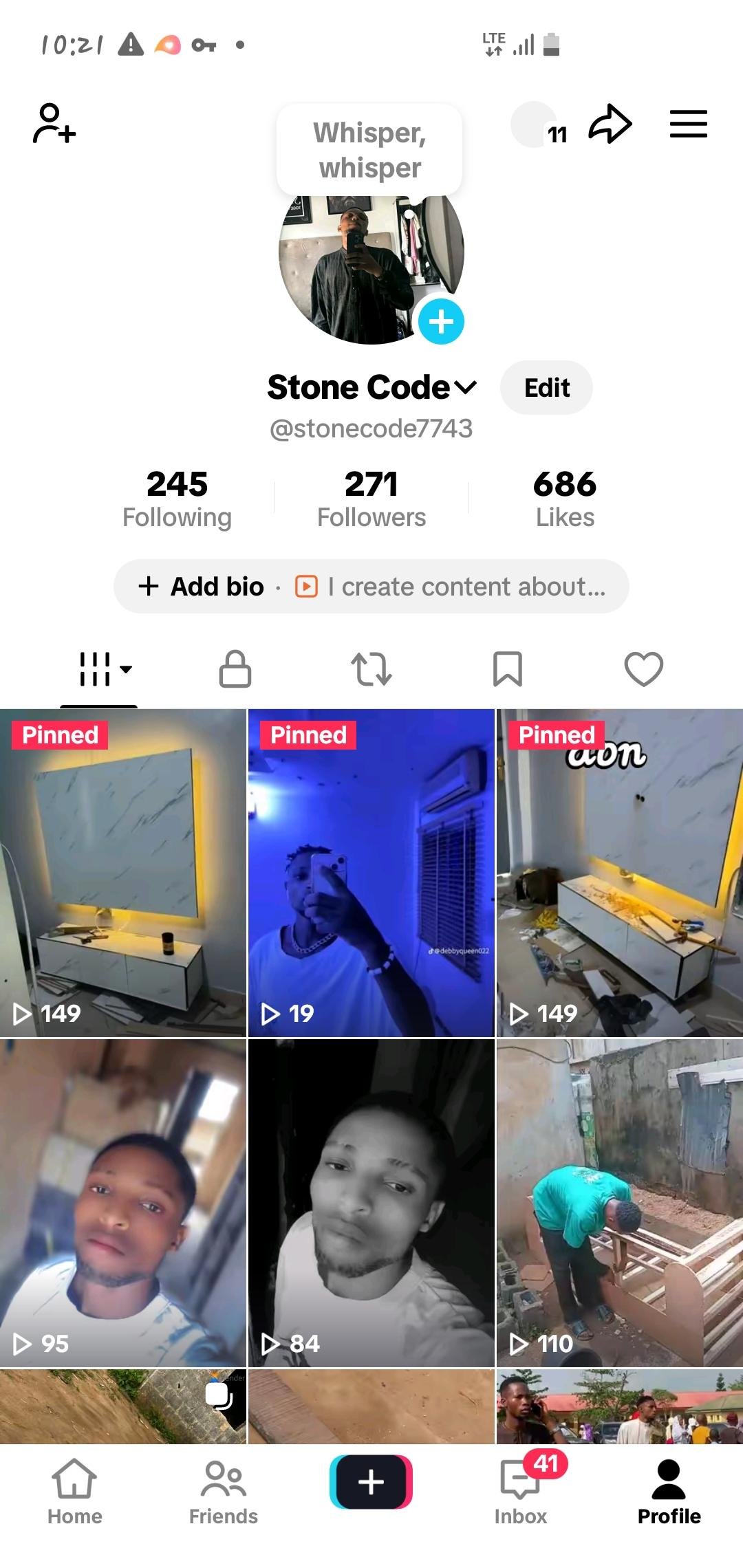Viewport: 743px width, 1568px height.
Task: Go to the Home tab
Action: pyautogui.click(x=74, y=1491)
